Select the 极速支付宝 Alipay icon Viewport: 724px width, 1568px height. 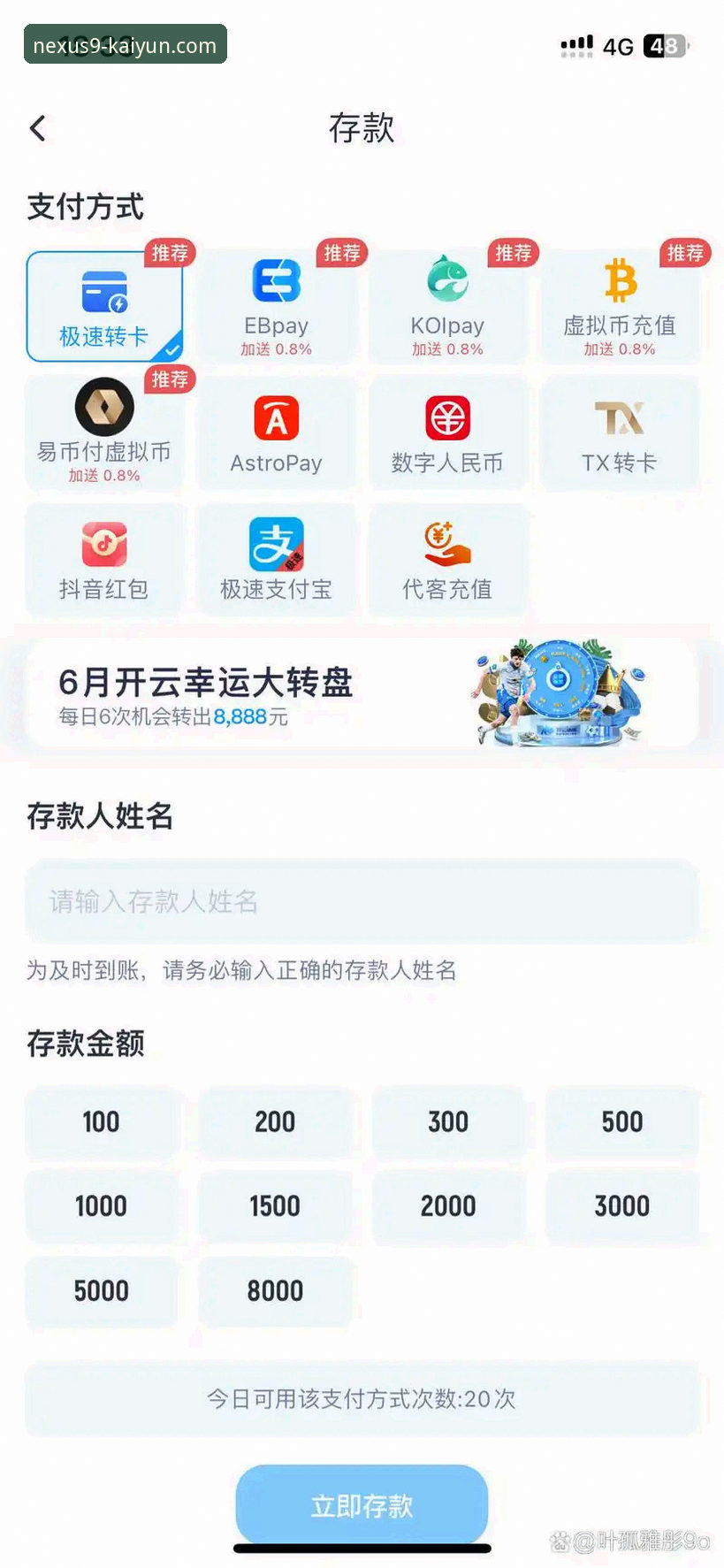277,544
